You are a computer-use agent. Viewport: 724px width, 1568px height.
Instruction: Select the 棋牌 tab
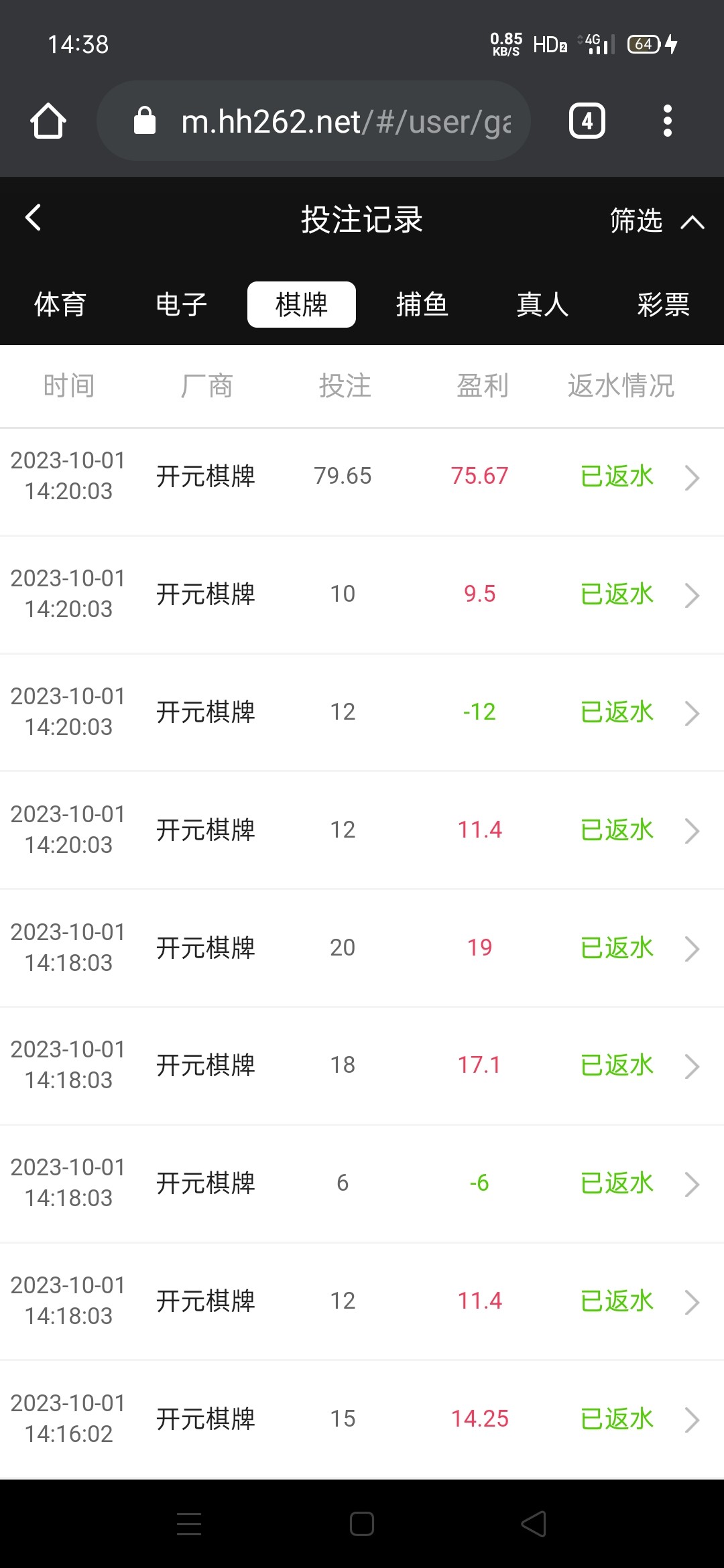(x=302, y=305)
